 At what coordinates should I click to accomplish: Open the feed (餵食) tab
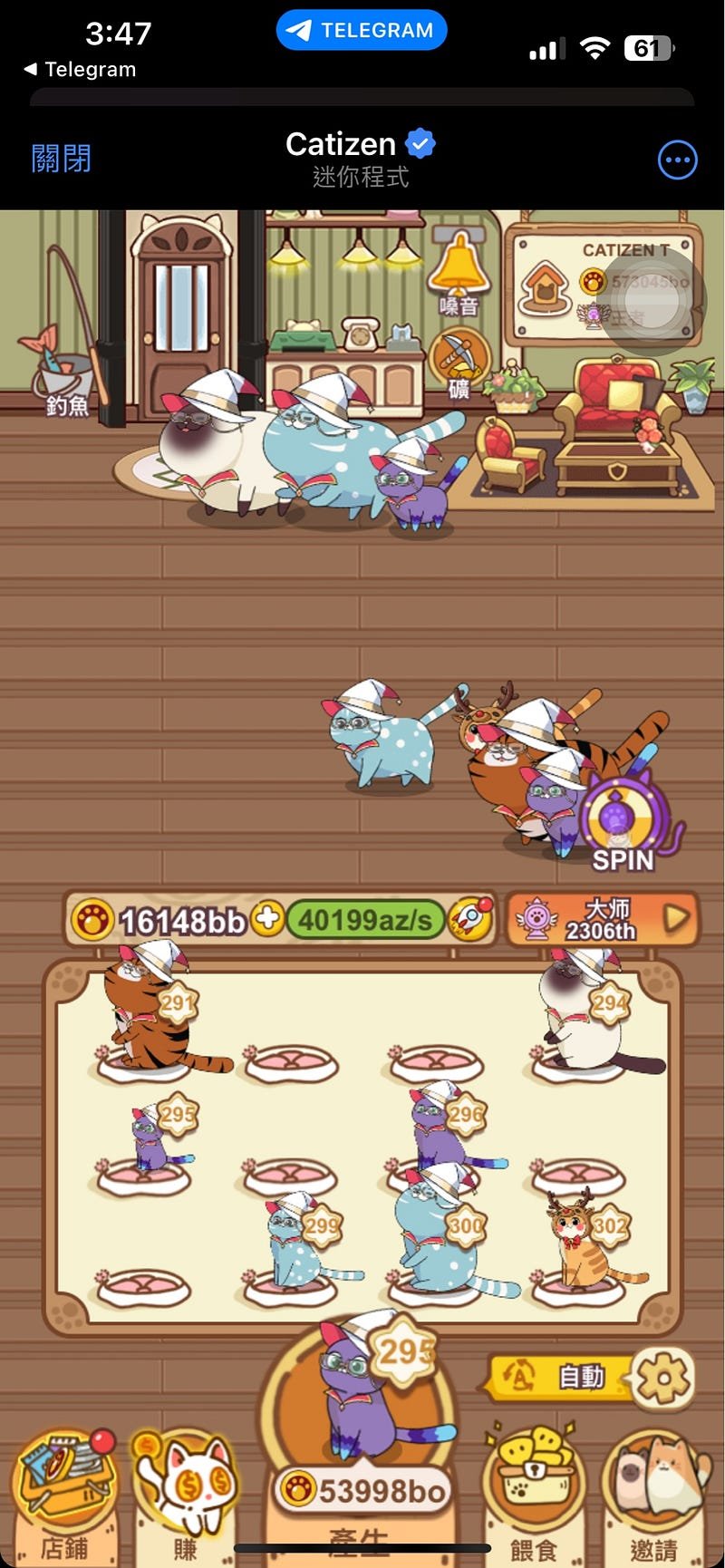coord(535,1497)
